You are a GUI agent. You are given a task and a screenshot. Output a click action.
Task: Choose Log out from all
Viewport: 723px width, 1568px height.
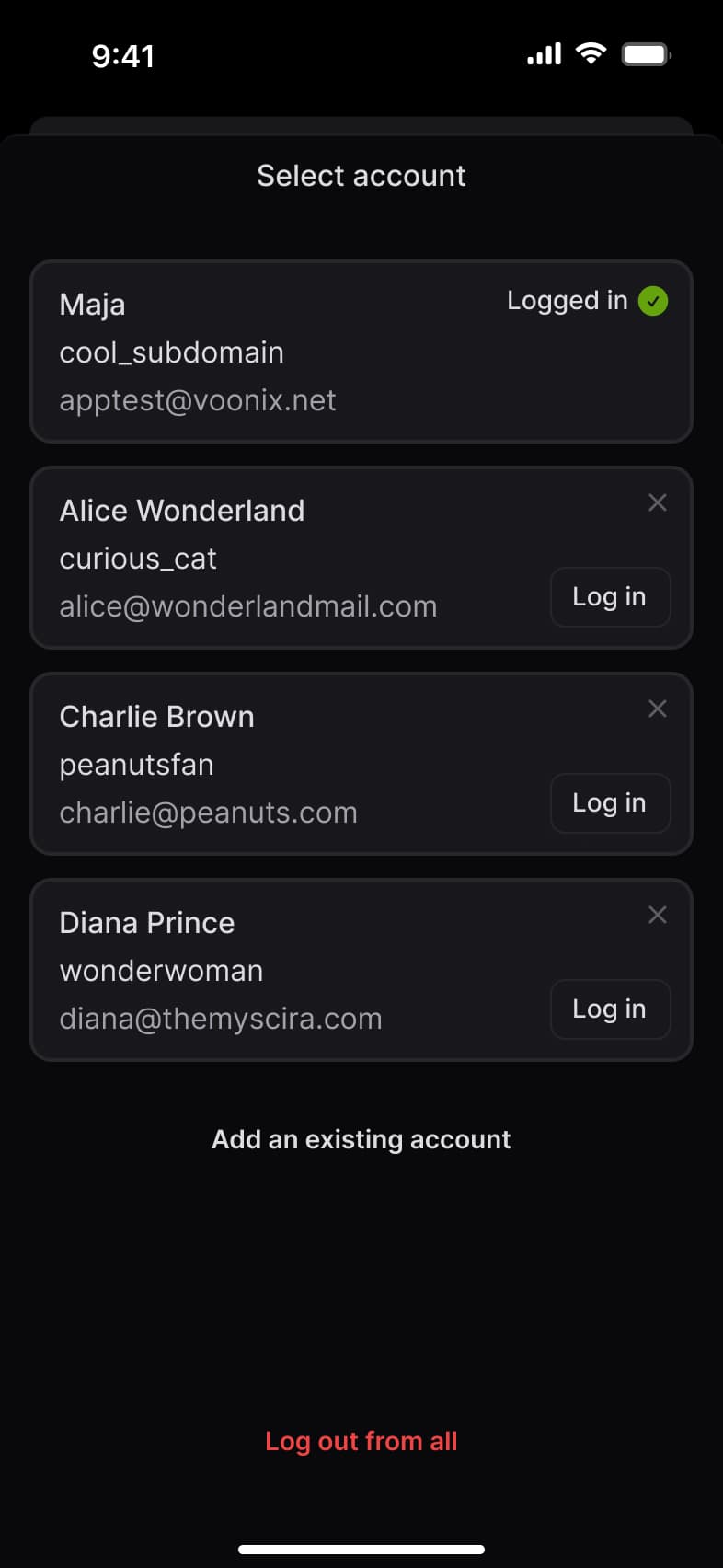(361, 1441)
